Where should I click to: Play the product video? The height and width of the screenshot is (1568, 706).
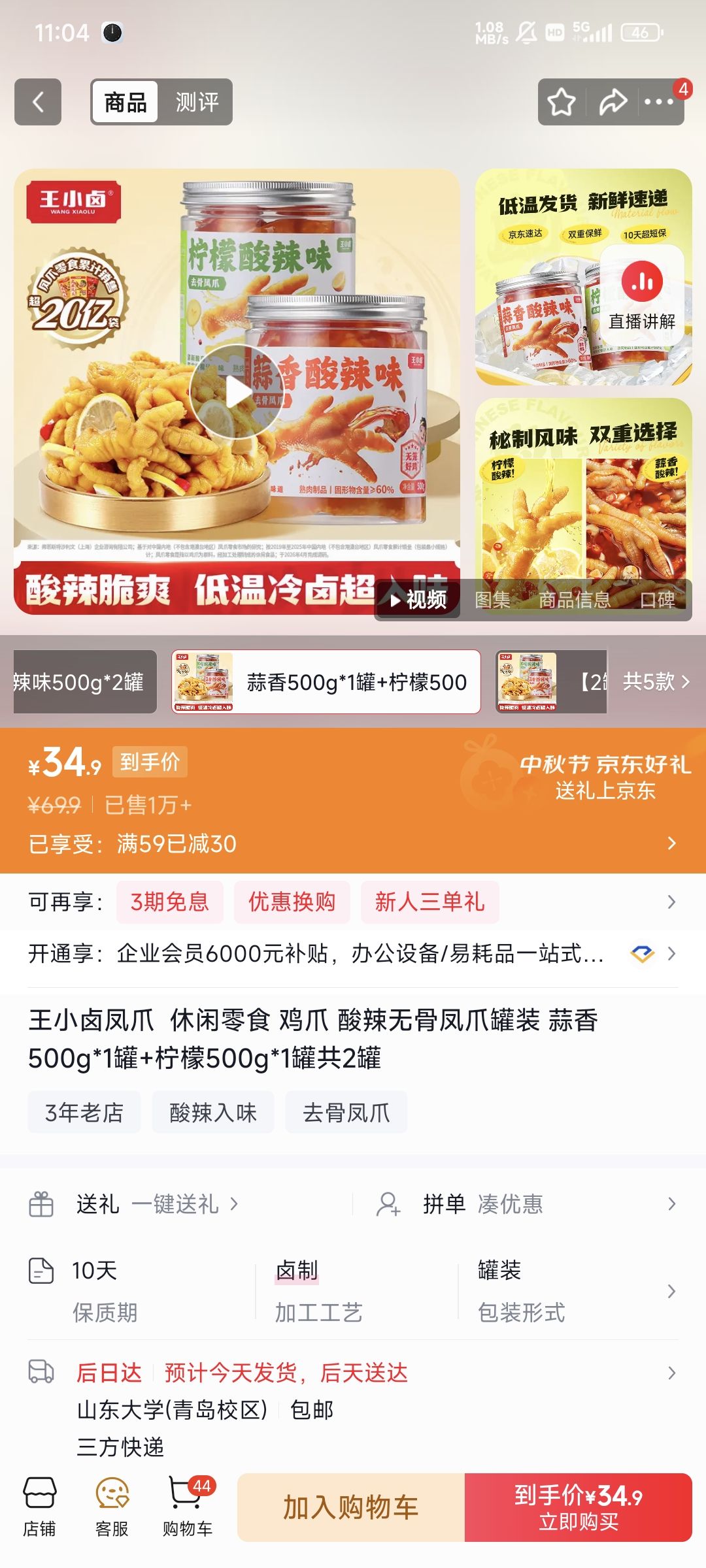coord(237,392)
